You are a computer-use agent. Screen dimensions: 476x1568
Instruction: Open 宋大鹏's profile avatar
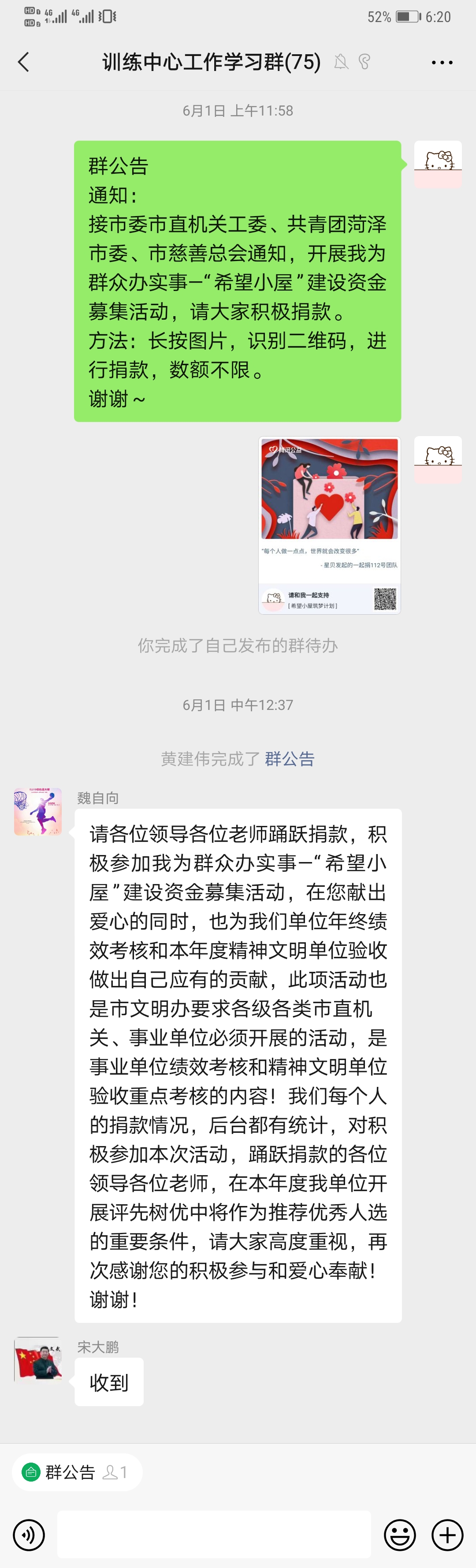(x=38, y=1358)
